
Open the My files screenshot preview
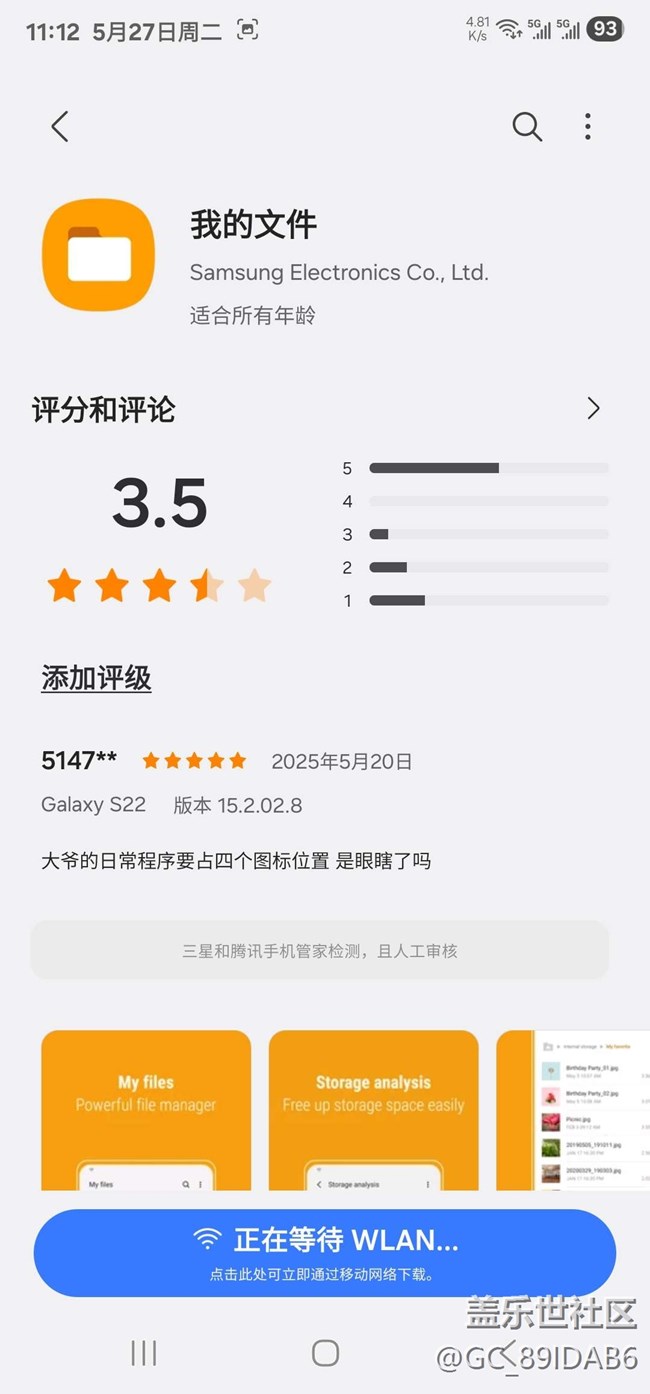[x=146, y=1110]
